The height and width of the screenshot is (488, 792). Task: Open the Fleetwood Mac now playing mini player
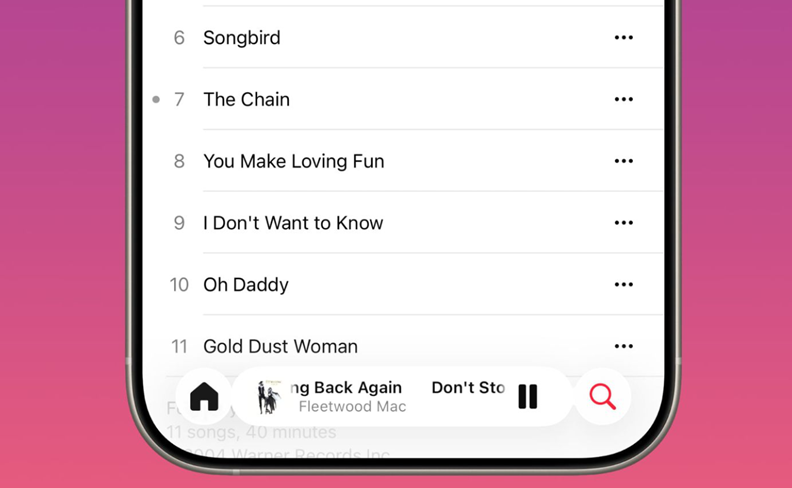pos(350,397)
